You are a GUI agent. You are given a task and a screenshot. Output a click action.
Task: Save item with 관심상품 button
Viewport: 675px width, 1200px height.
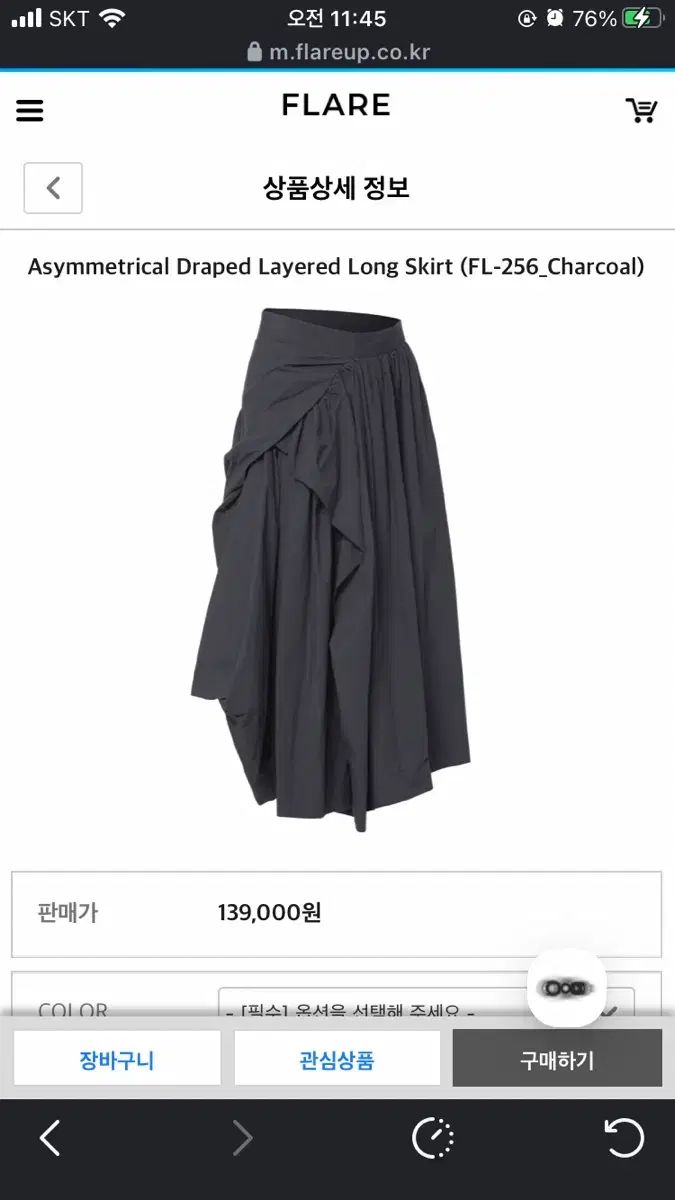pyautogui.click(x=337, y=1059)
